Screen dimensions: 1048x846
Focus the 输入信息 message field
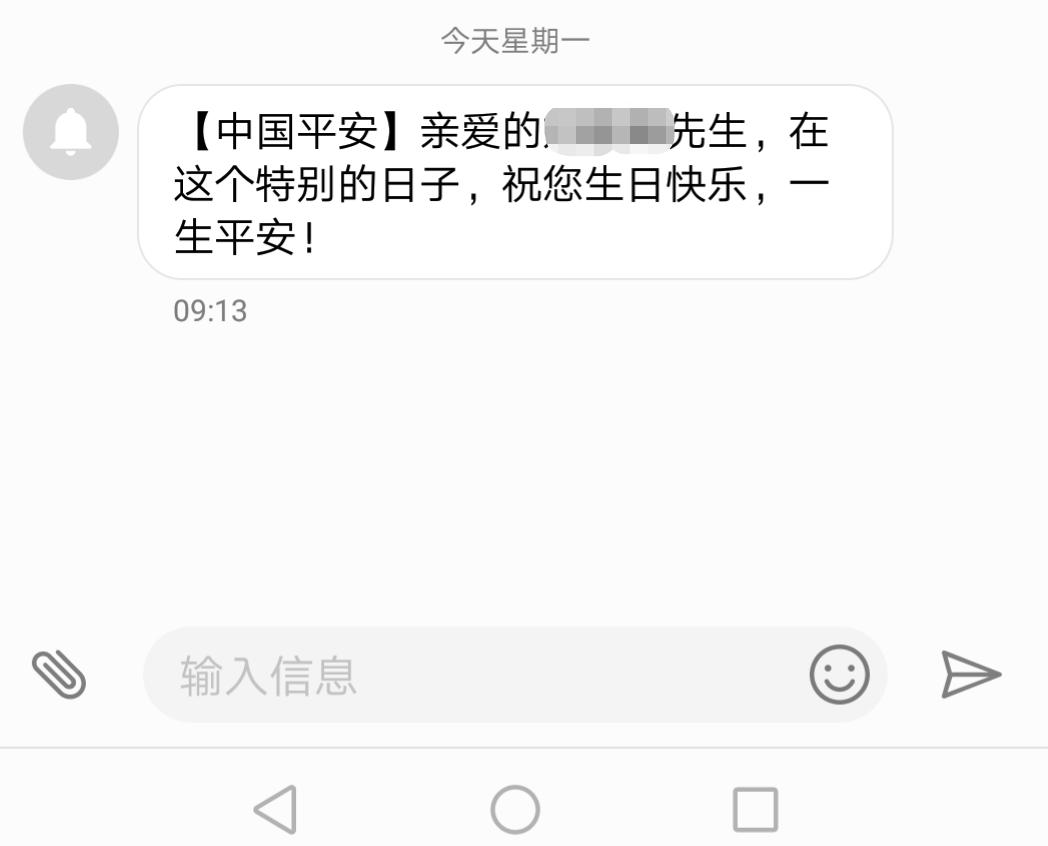(x=470, y=675)
